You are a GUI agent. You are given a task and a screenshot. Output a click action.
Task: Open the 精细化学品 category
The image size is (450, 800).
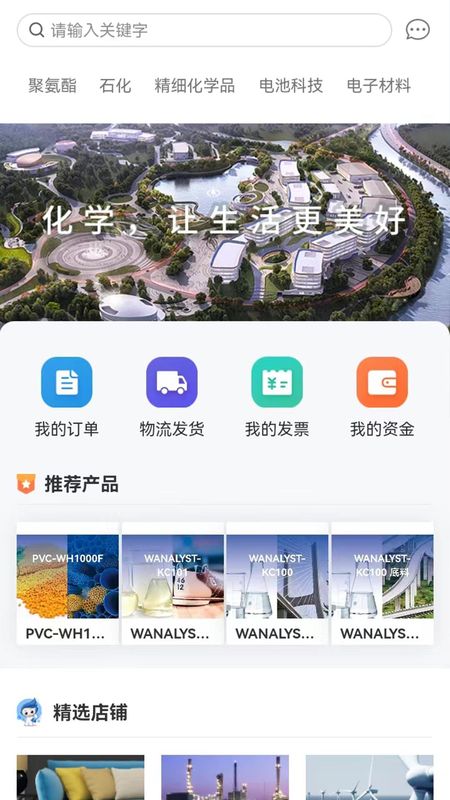(x=194, y=86)
